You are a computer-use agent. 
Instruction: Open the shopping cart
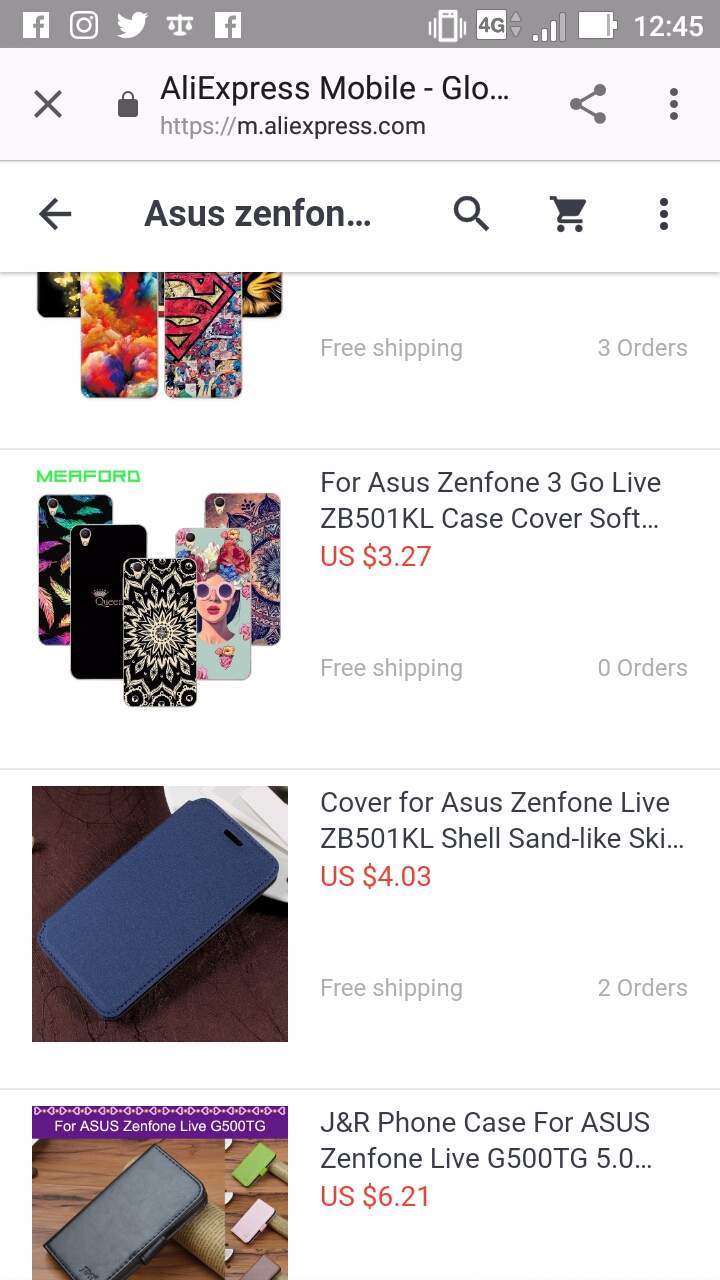(569, 213)
